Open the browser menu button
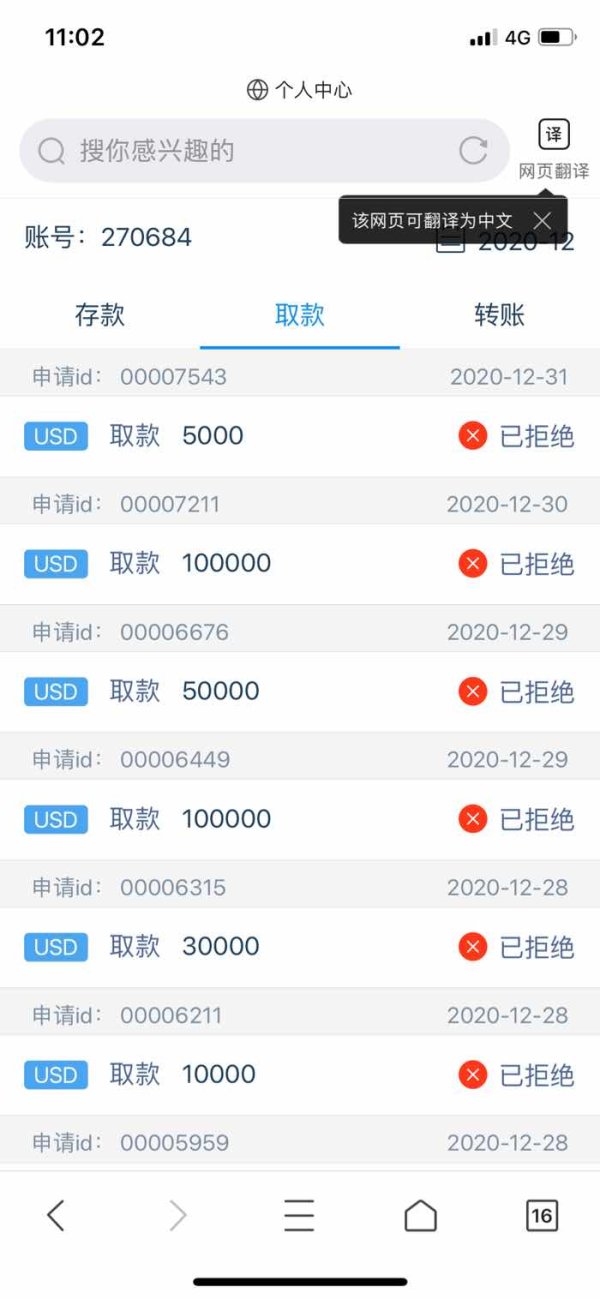Viewport: 600px width, 1299px height. 299,1215
